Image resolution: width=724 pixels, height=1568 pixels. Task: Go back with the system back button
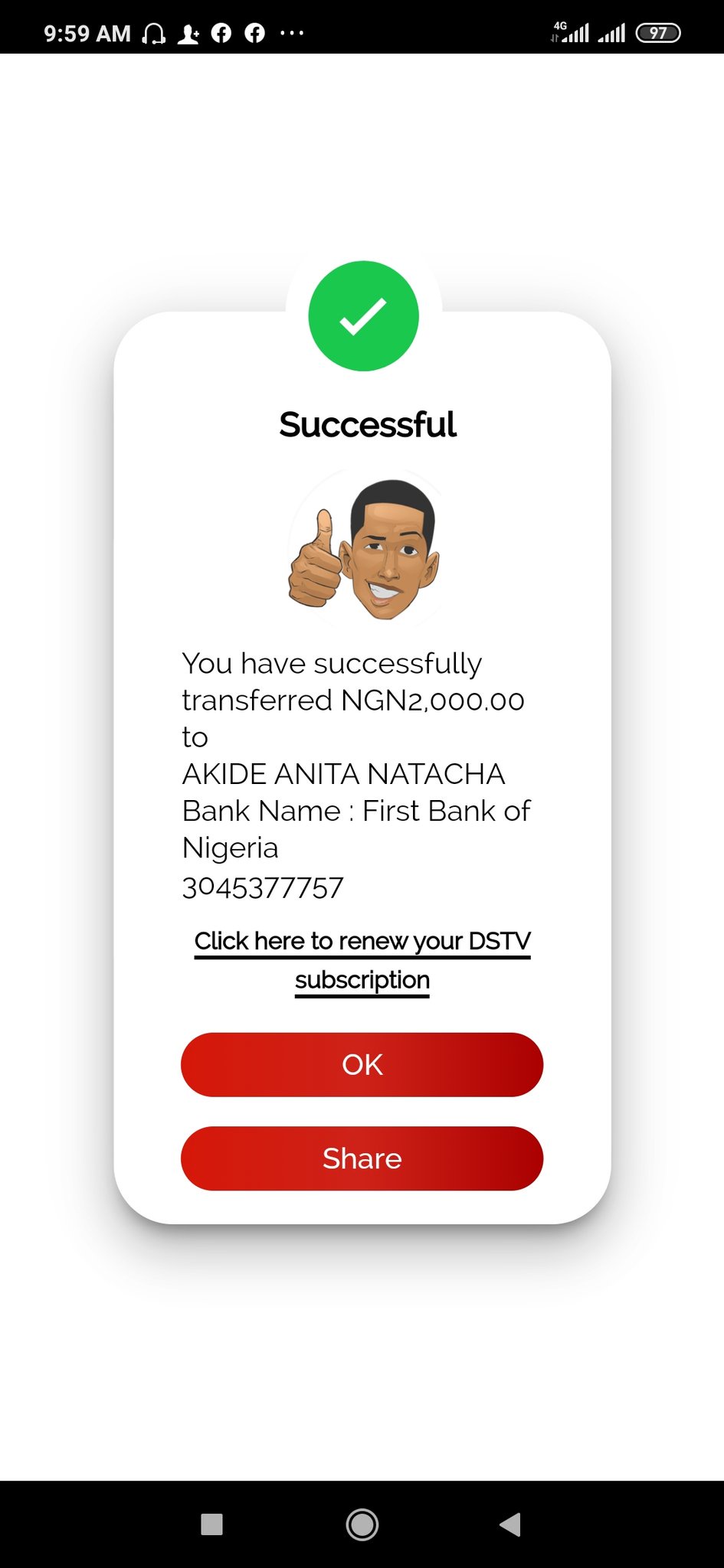point(510,1524)
